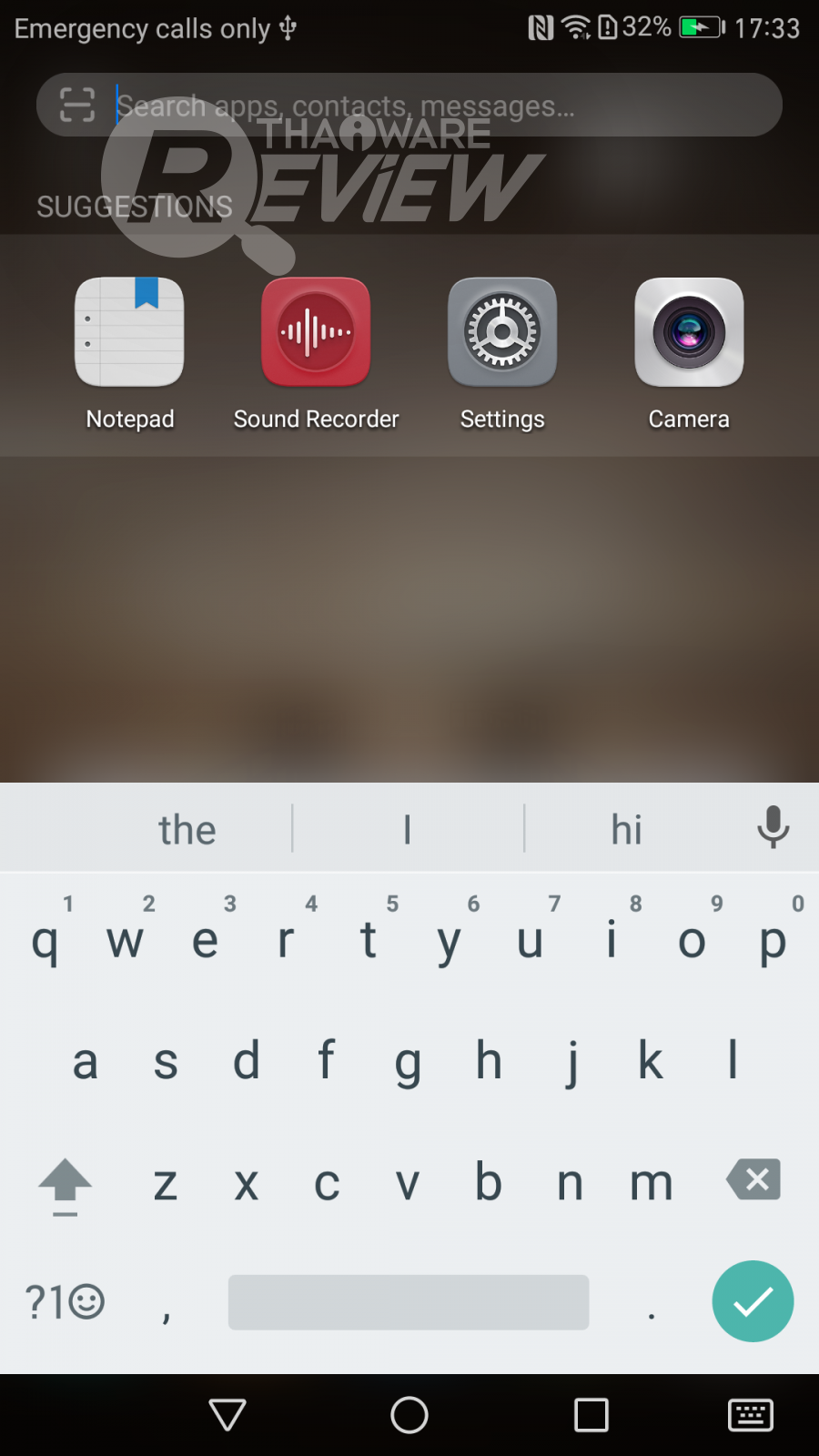
Task: Select the word suggestion "the"
Action: click(x=187, y=829)
